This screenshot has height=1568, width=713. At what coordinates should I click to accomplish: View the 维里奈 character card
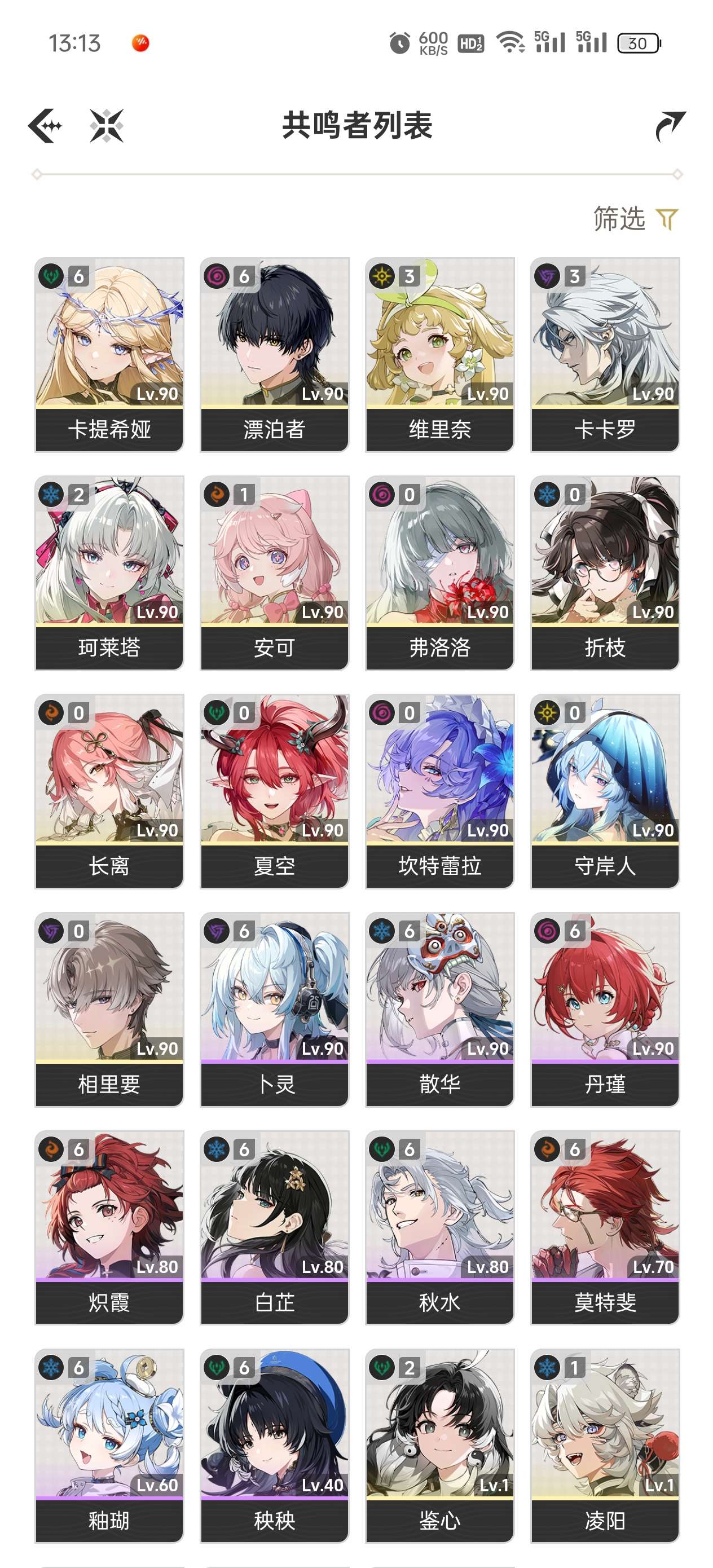coord(439,354)
